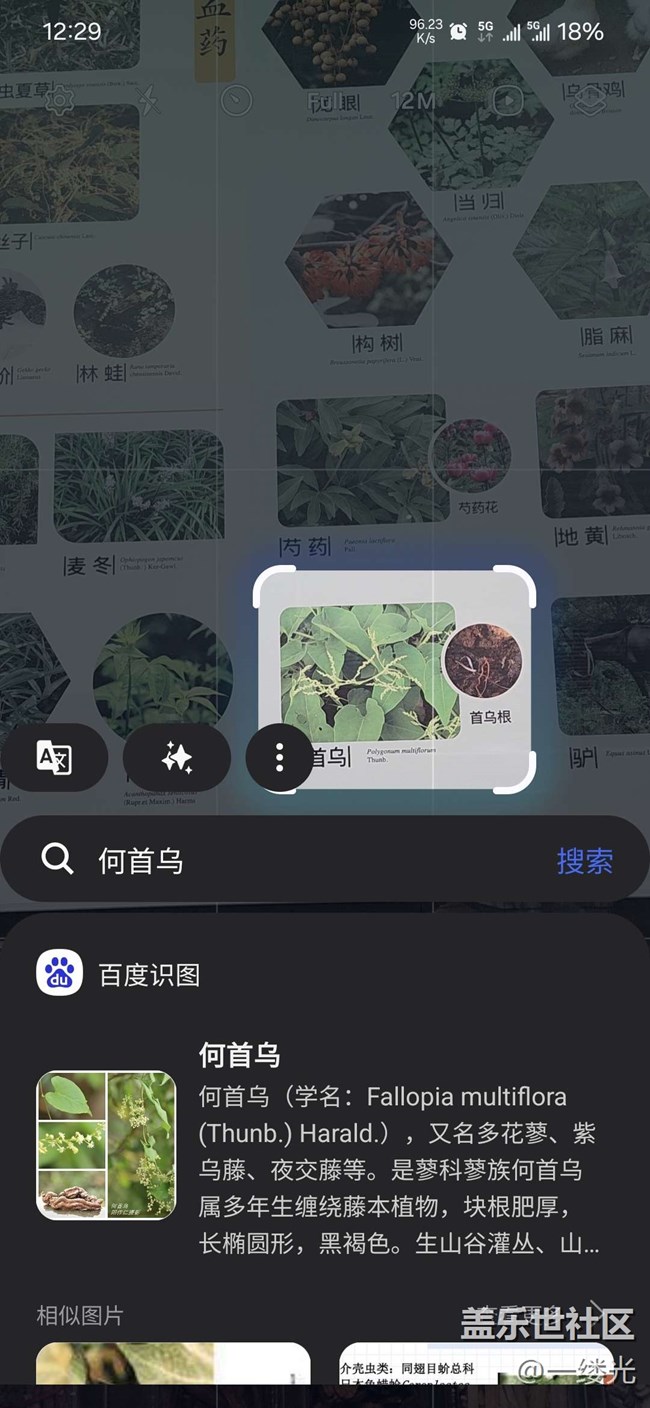The height and width of the screenshot is (1408, 650).
Task: Toggle the camera flash icon
Action: [x=149, y=100]
